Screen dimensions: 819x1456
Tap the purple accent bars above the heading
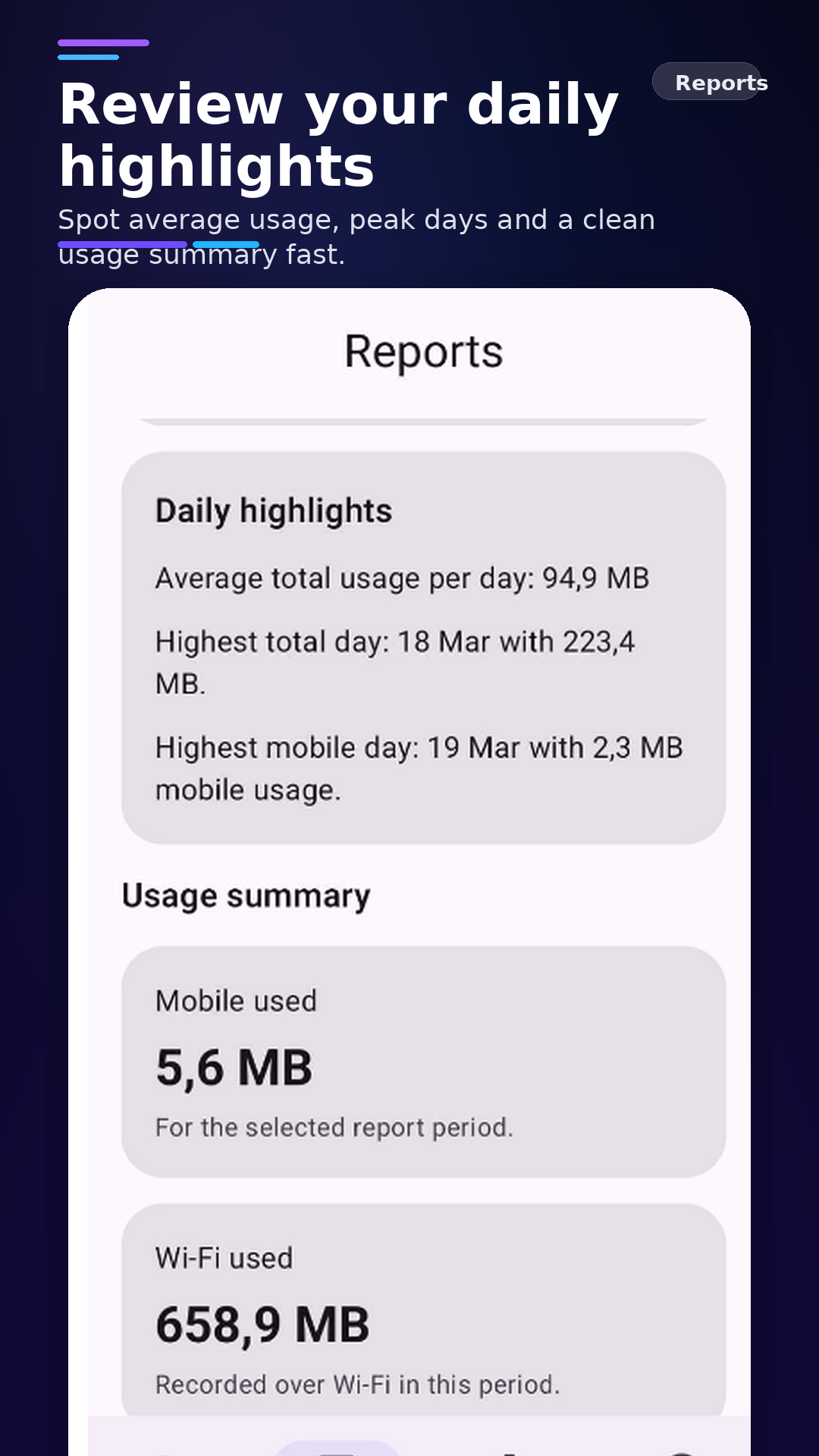102,49
